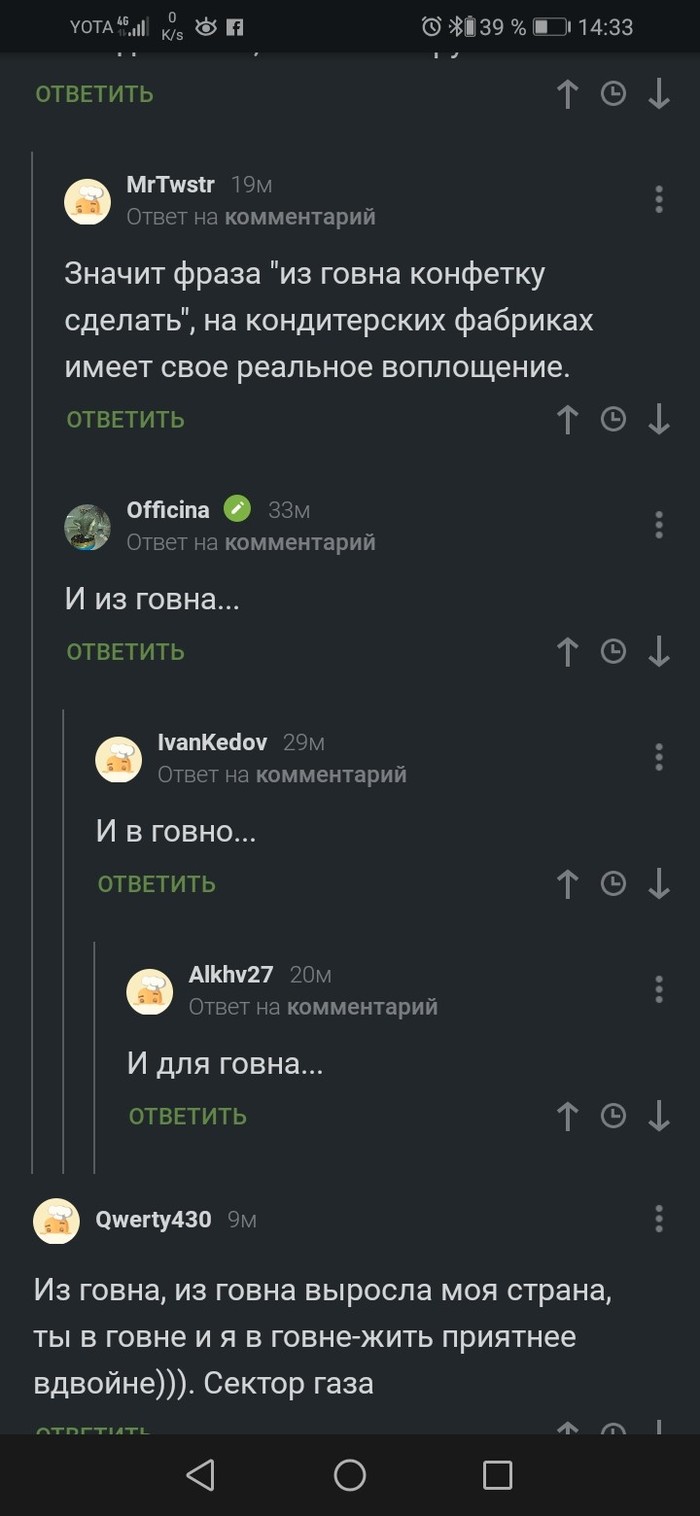Upvote Officina's comment
Image resolution: width=700 pixels, height=1516 pixels.
567,652
